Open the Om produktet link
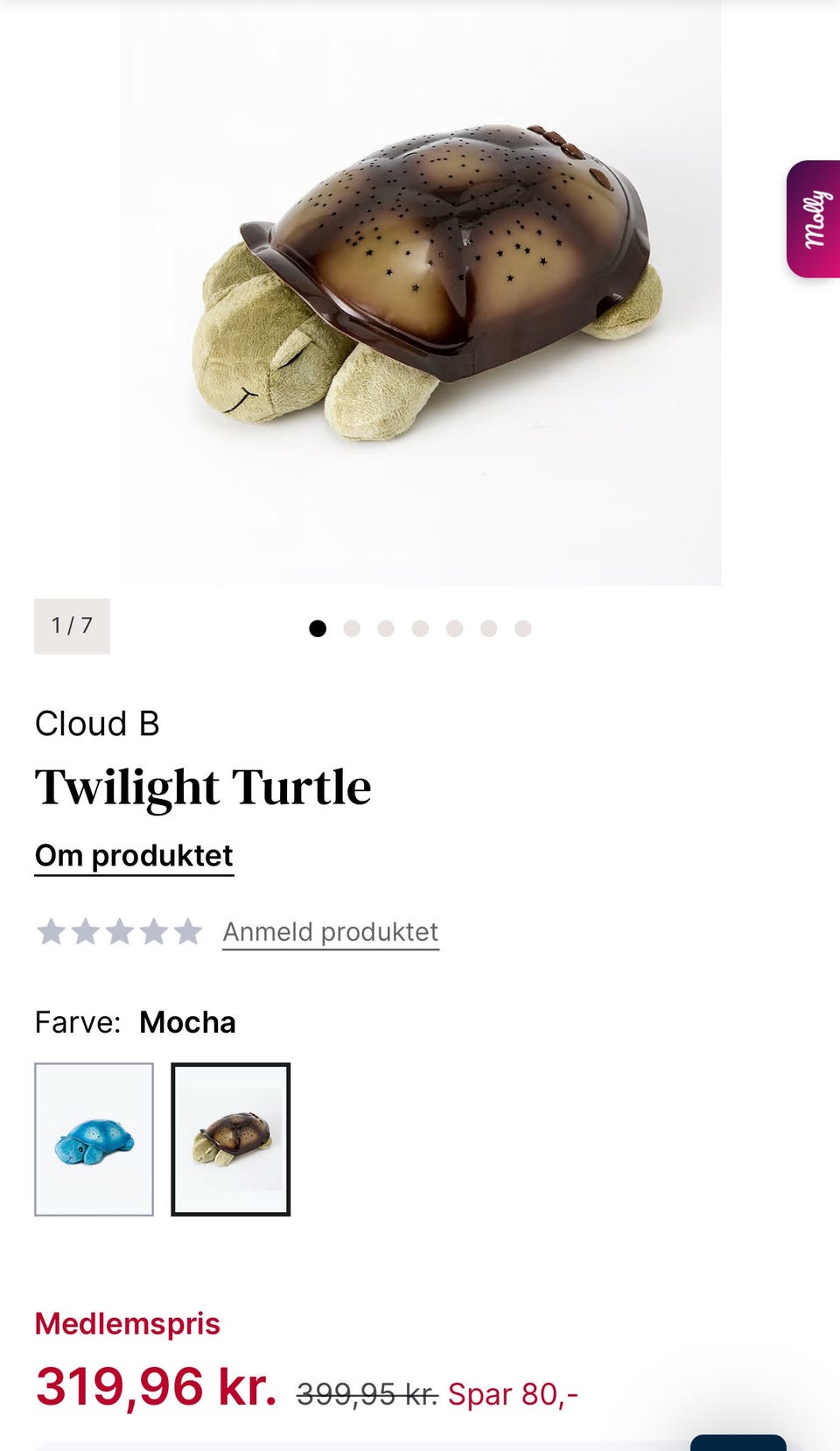The width and height of the screenshot is (840, 1451). coord(134,856)
